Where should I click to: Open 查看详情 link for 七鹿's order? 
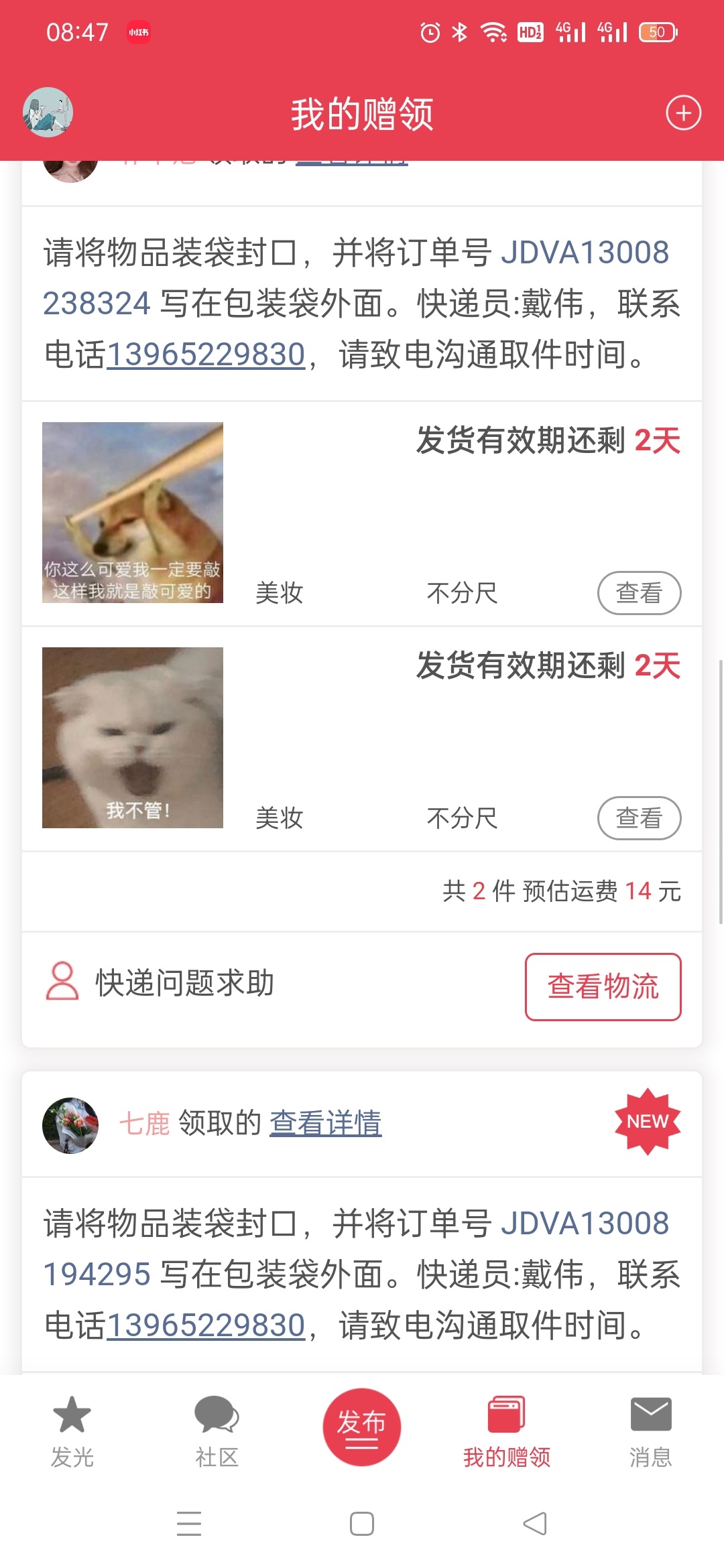[x=325, y=1123]
